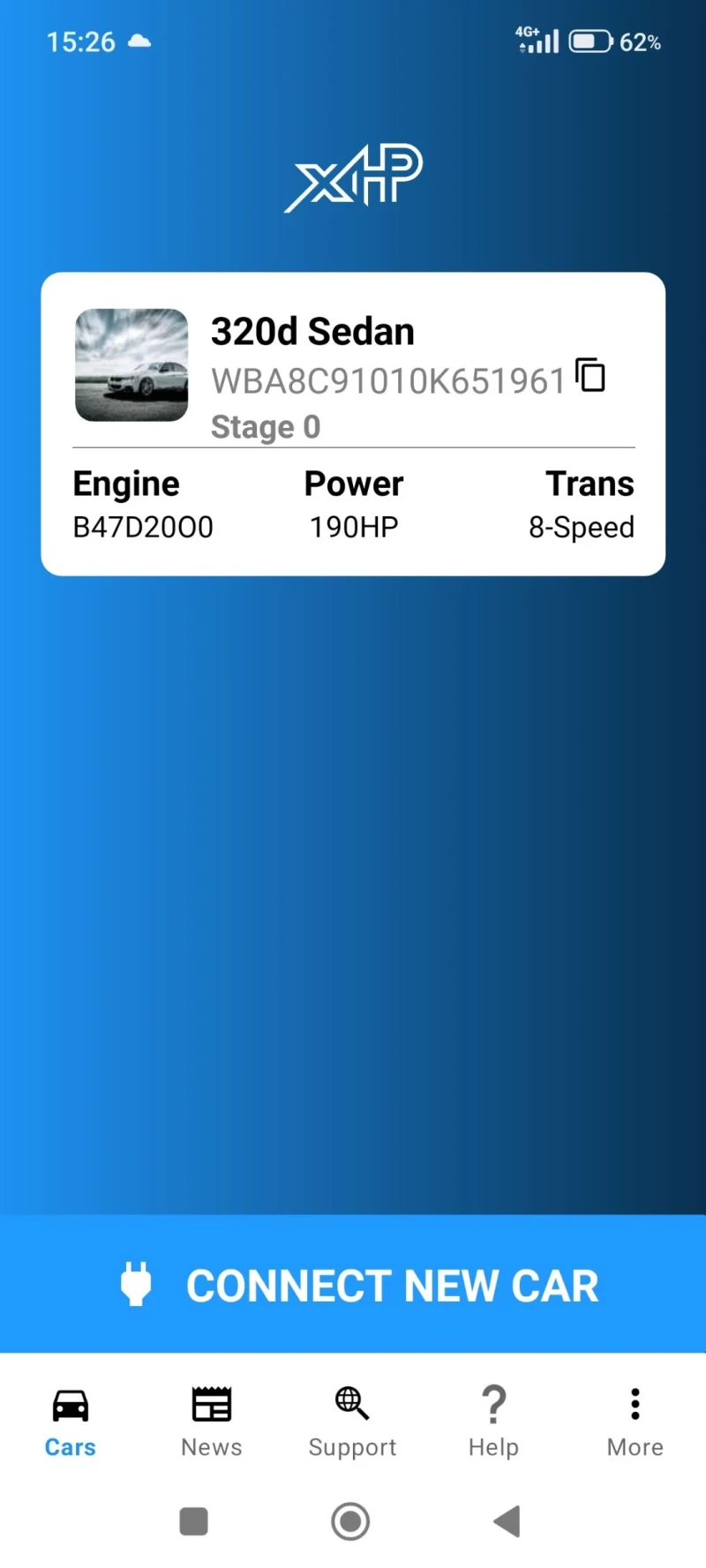Tap the Connect New Car button
The width and height of the screenshot is (706, 1568).
click(353, 1284)
